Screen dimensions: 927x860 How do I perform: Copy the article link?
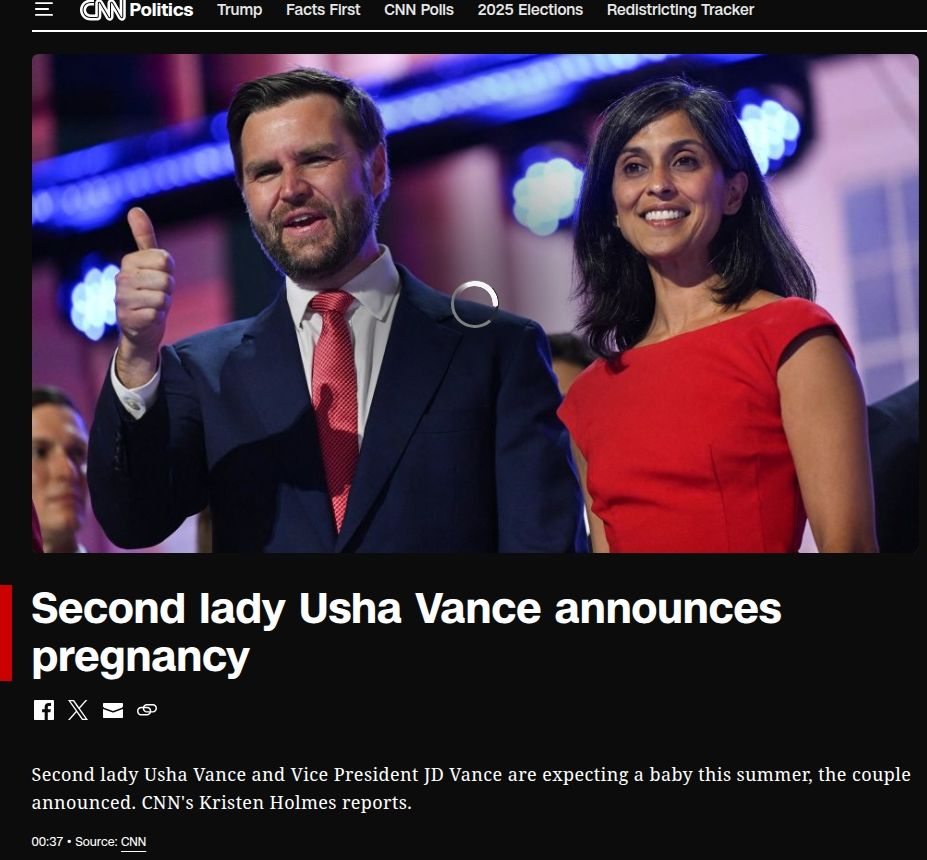pyautogui.click(x=147, y=710)
